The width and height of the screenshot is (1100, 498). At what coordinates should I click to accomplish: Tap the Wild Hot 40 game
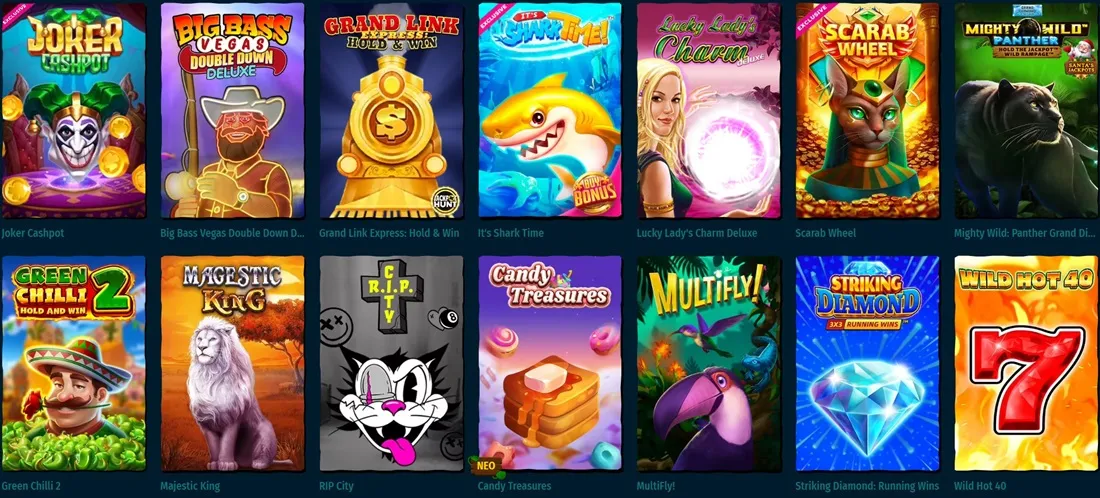(1026, 362)
